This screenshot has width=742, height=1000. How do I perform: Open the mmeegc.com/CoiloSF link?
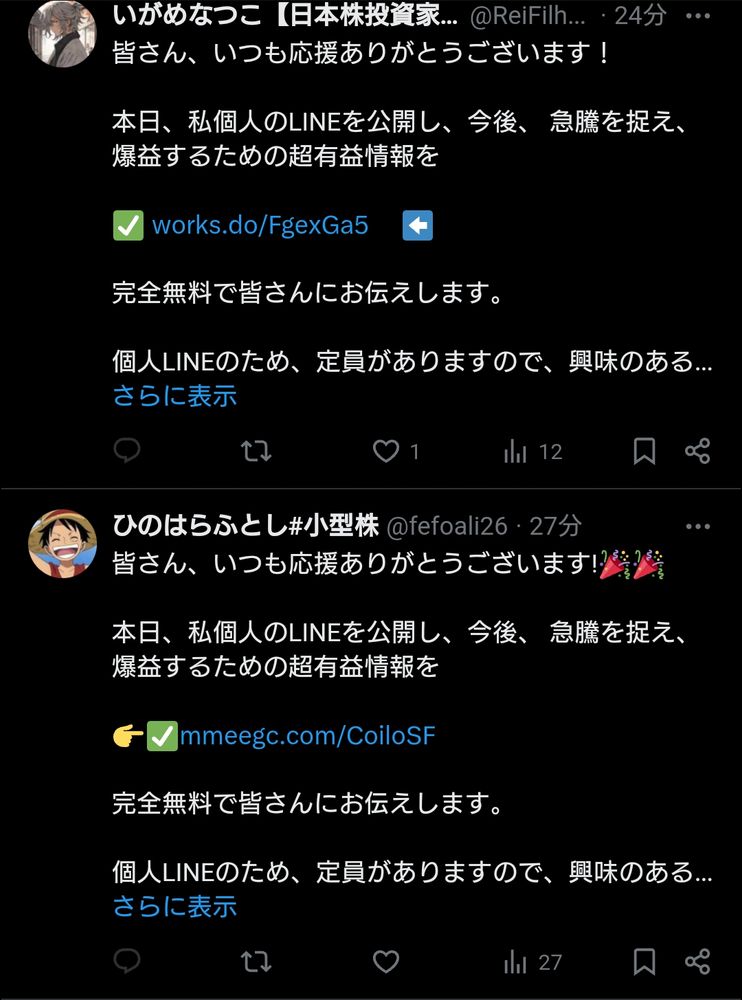tap(307, 737)
